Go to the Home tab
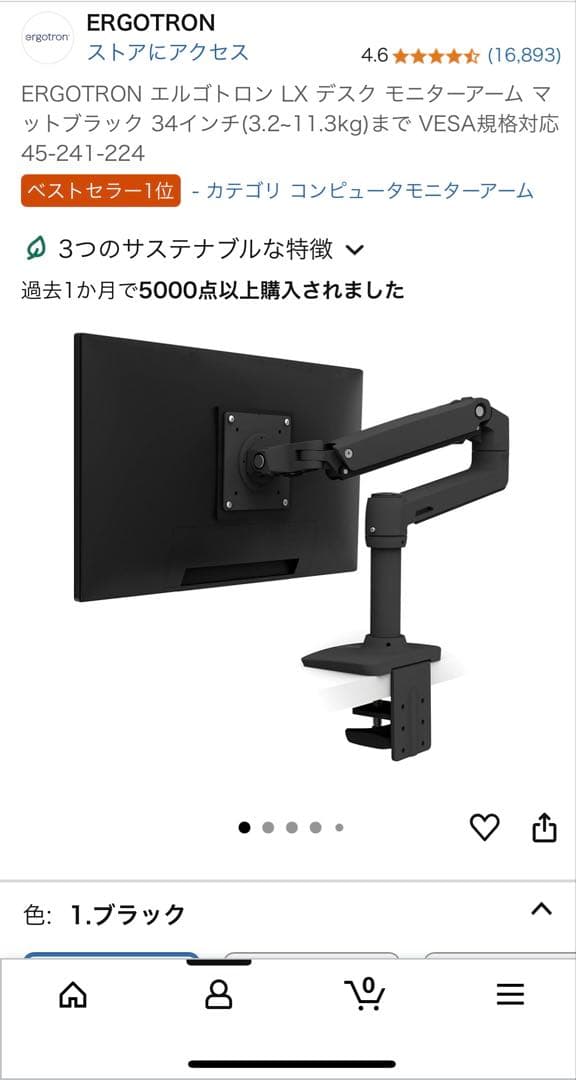The width and height of the screenshot is (576, 1080). pos(73,995)
